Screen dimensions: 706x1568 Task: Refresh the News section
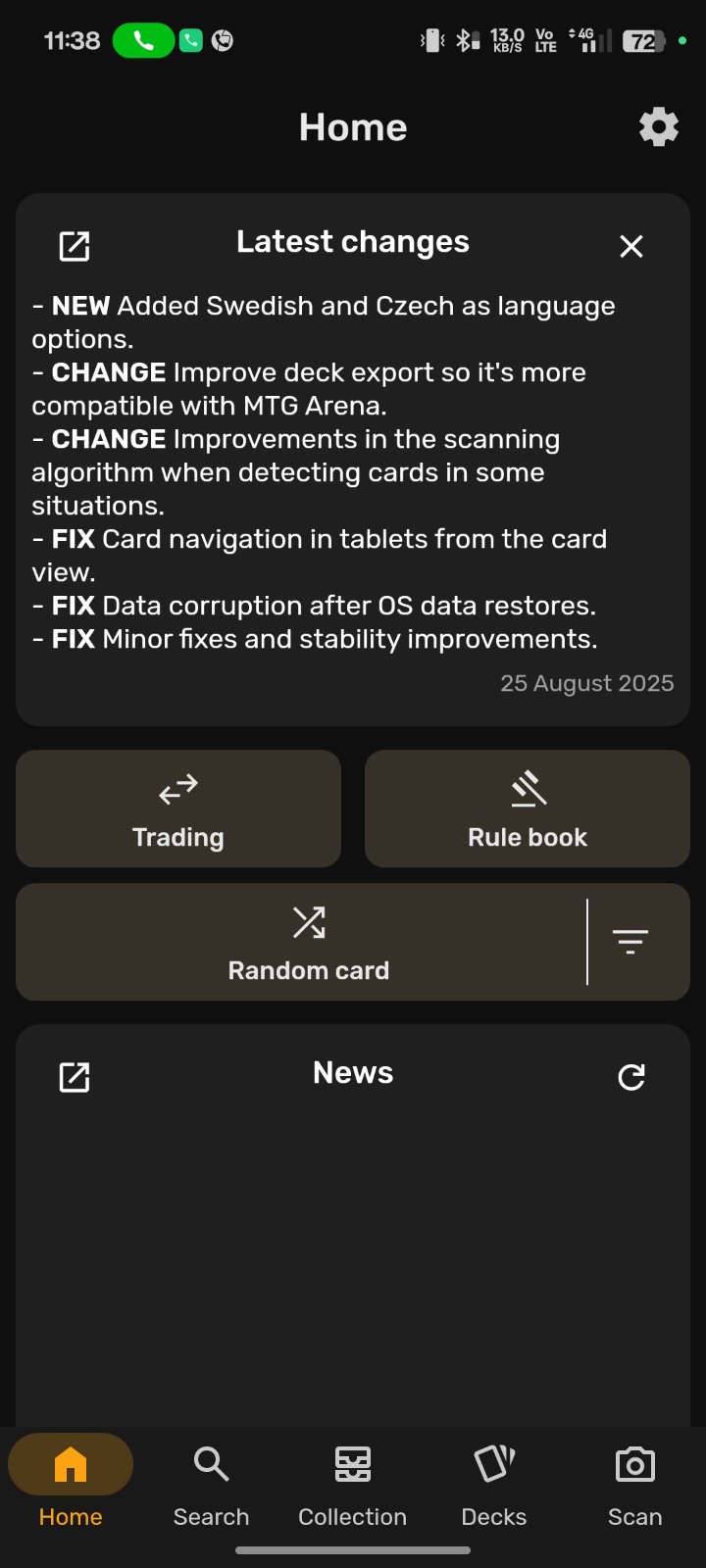pos(631,1077)
